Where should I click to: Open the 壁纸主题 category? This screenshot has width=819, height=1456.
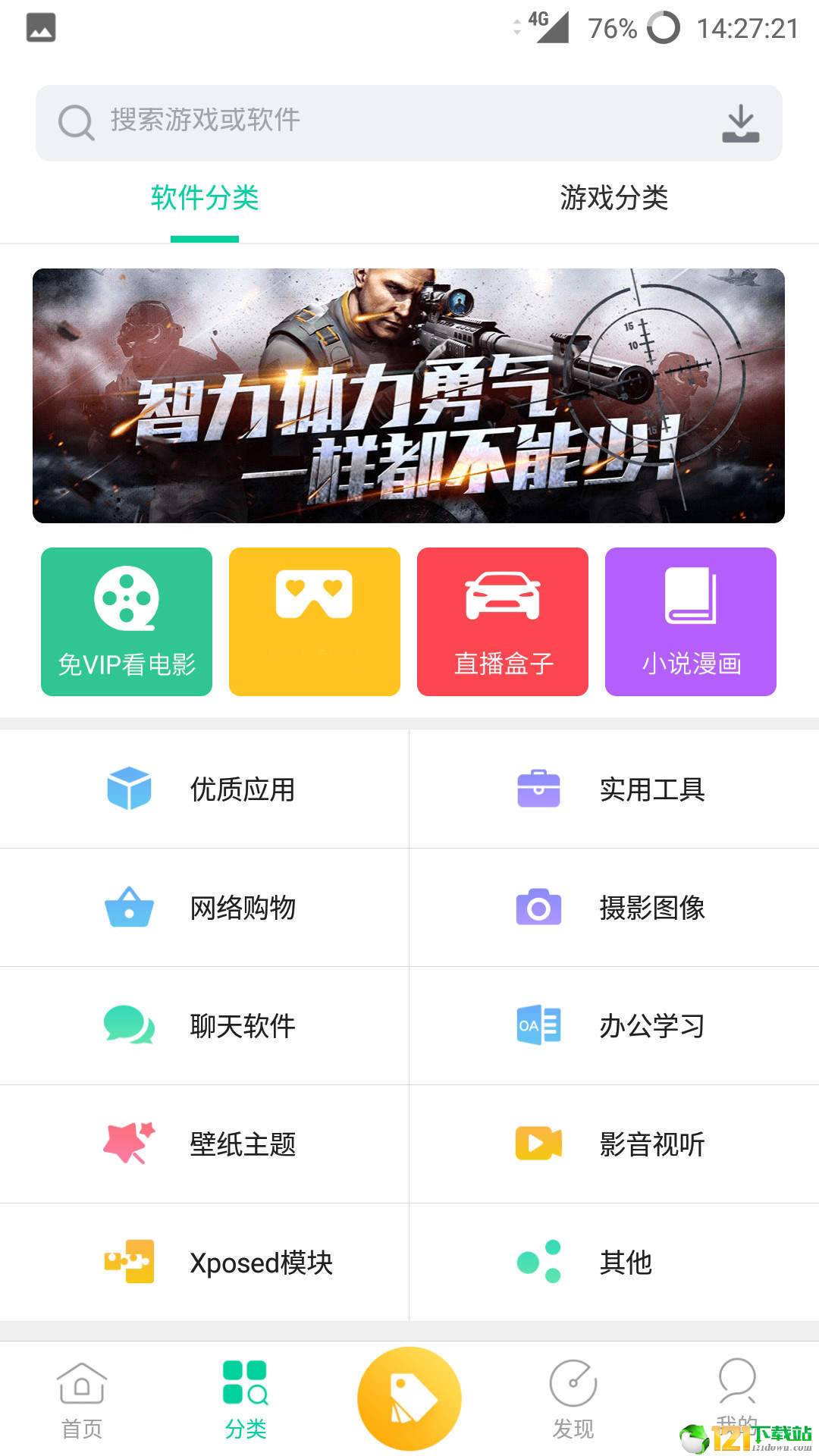point(205,1144)
